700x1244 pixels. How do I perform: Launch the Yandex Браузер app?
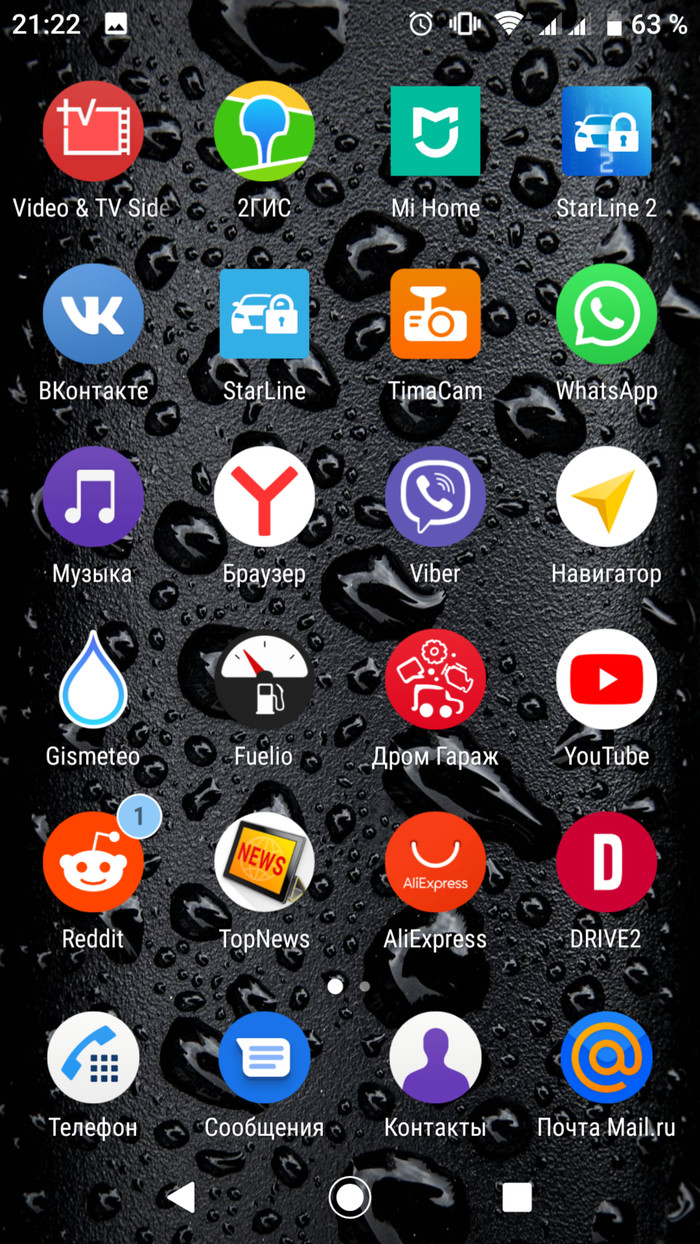click(x=264, y=497)
